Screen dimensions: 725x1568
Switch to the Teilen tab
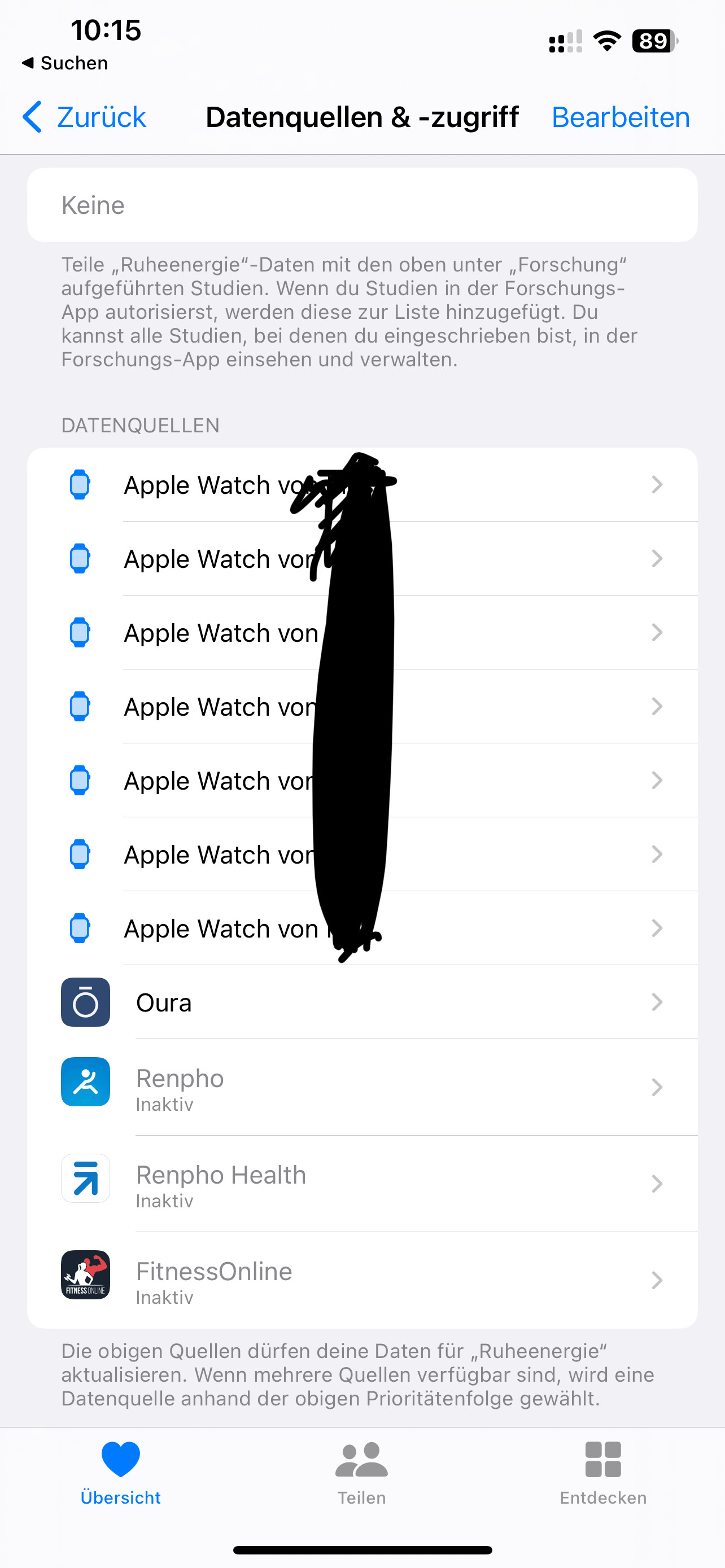coord(361,1473)
